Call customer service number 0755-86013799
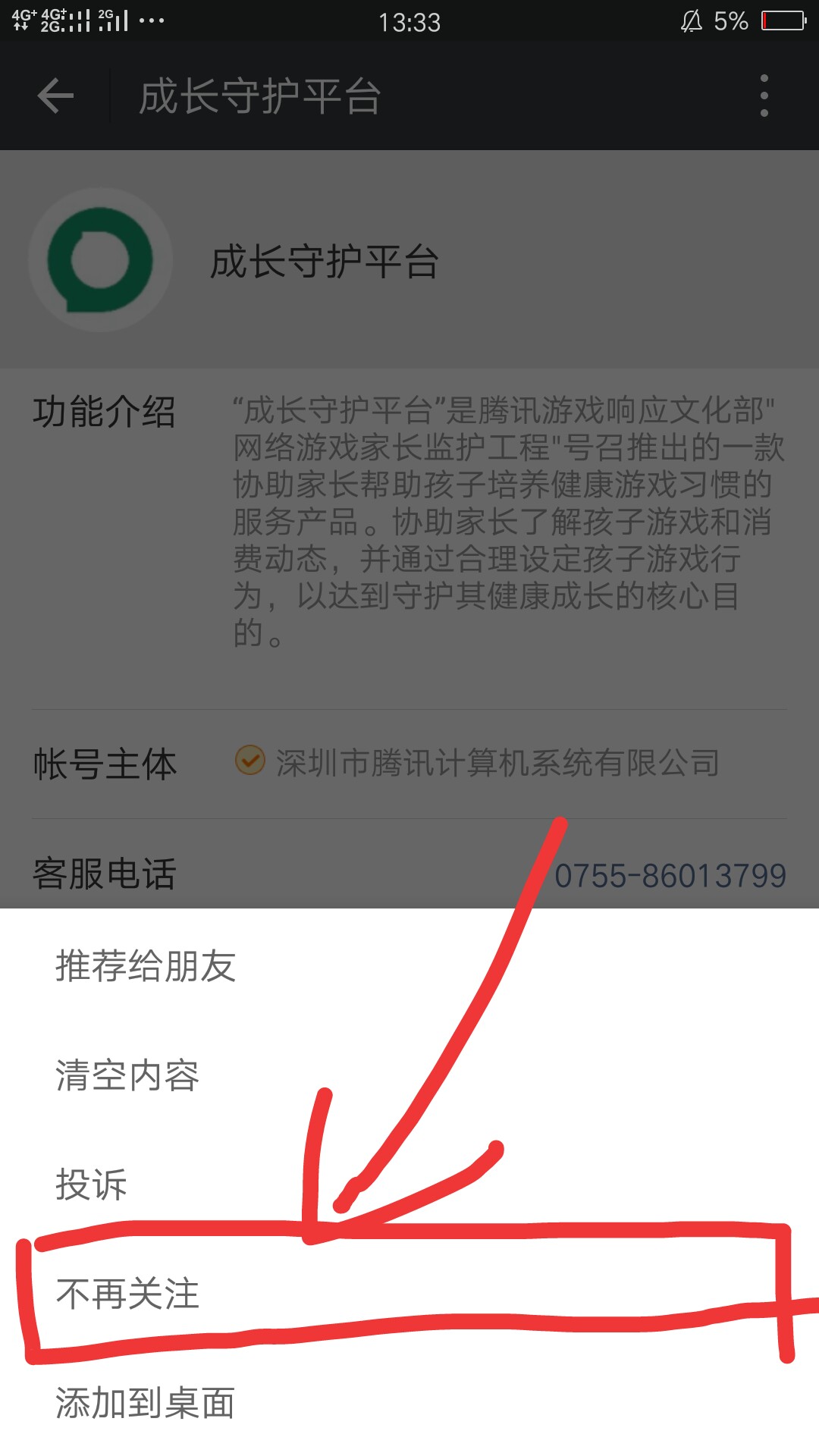The image size is (819, 1456). (670, 875)
